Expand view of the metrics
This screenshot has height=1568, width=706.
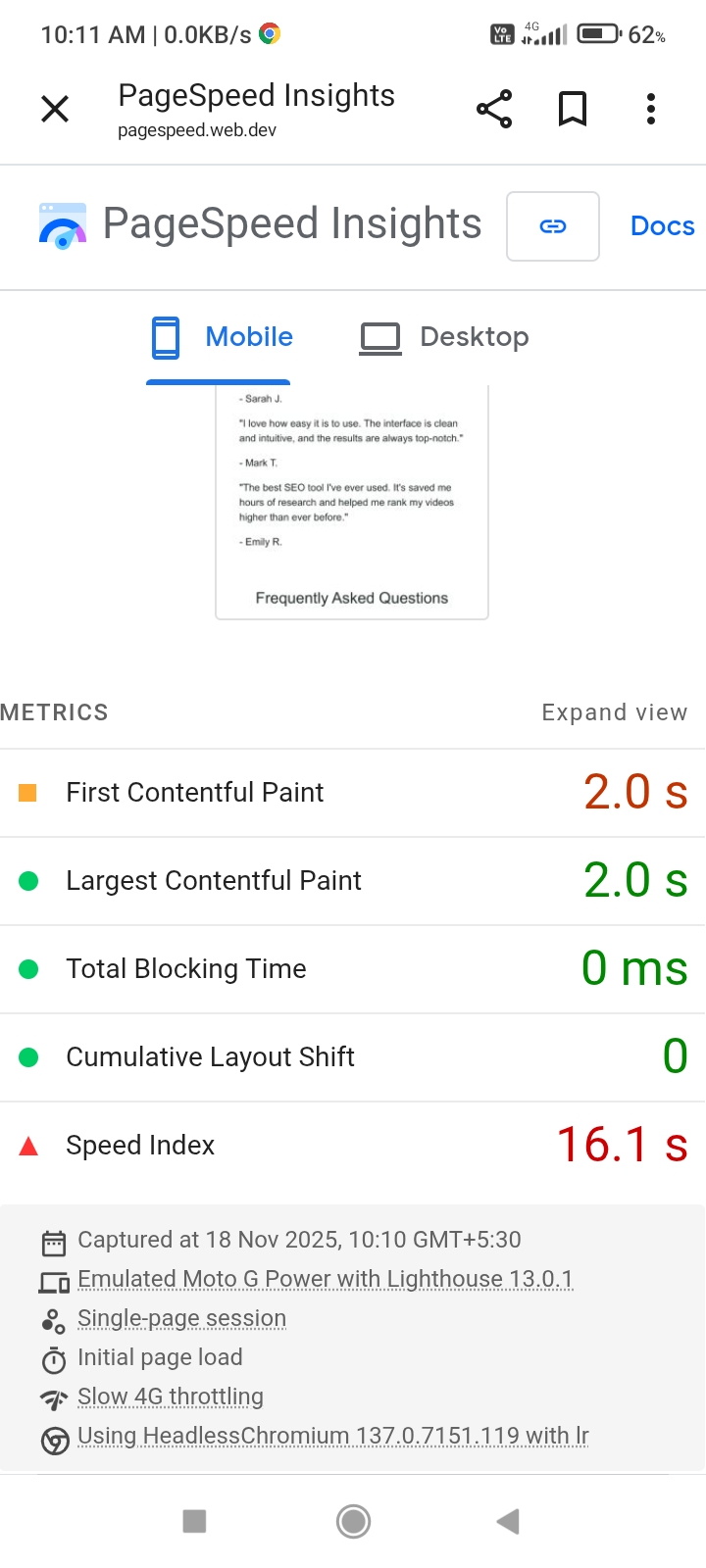[x=615, y=712]
